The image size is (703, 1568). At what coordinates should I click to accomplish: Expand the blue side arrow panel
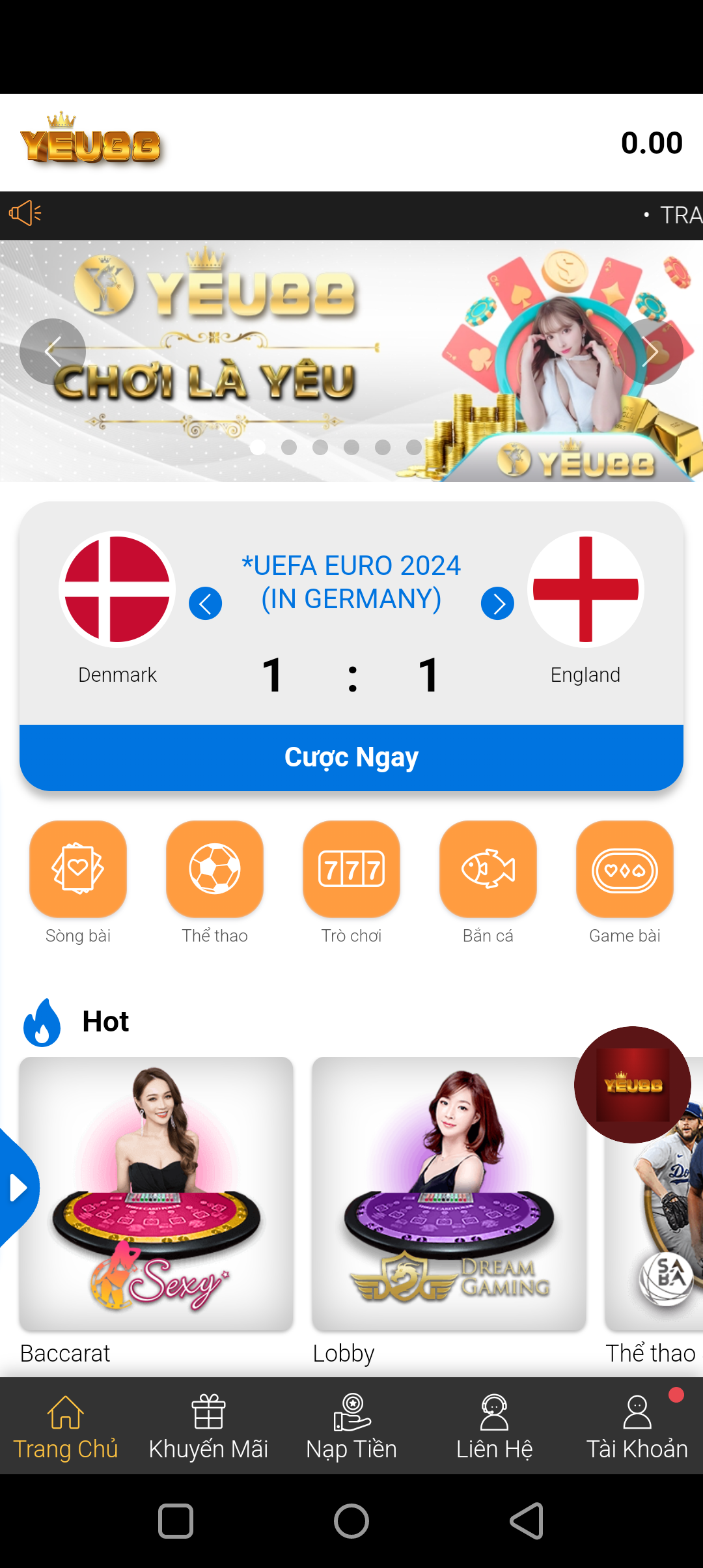[20, 1188]
